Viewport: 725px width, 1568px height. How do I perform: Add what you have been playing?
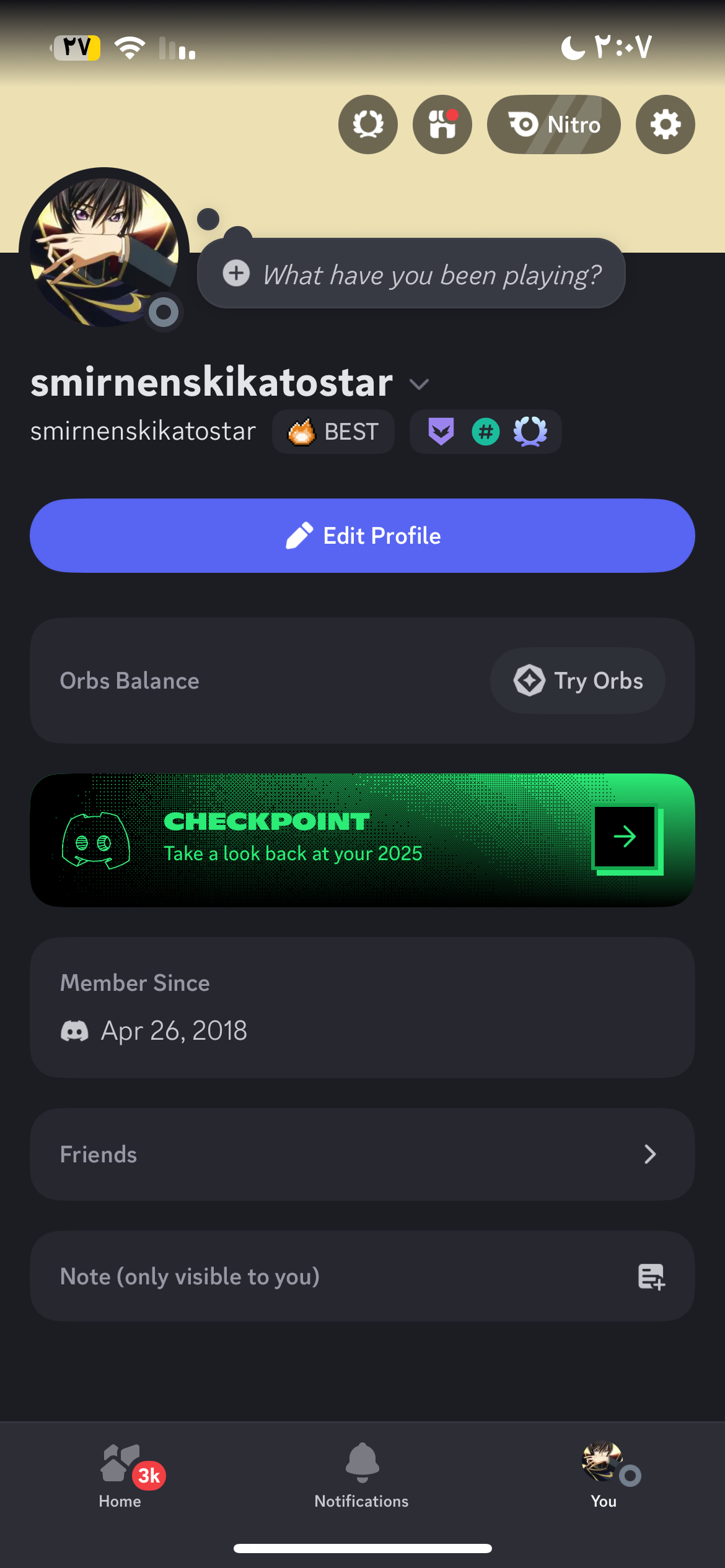(411, 274)
